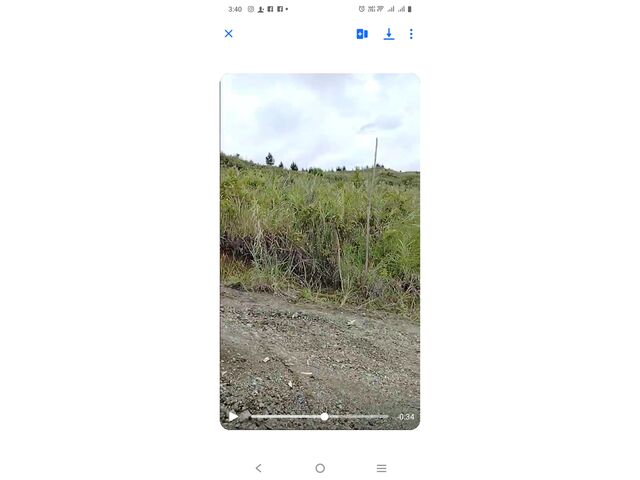The image size is (640, 480).
Task: Download the video file
Action: click(x=389, y=34)
